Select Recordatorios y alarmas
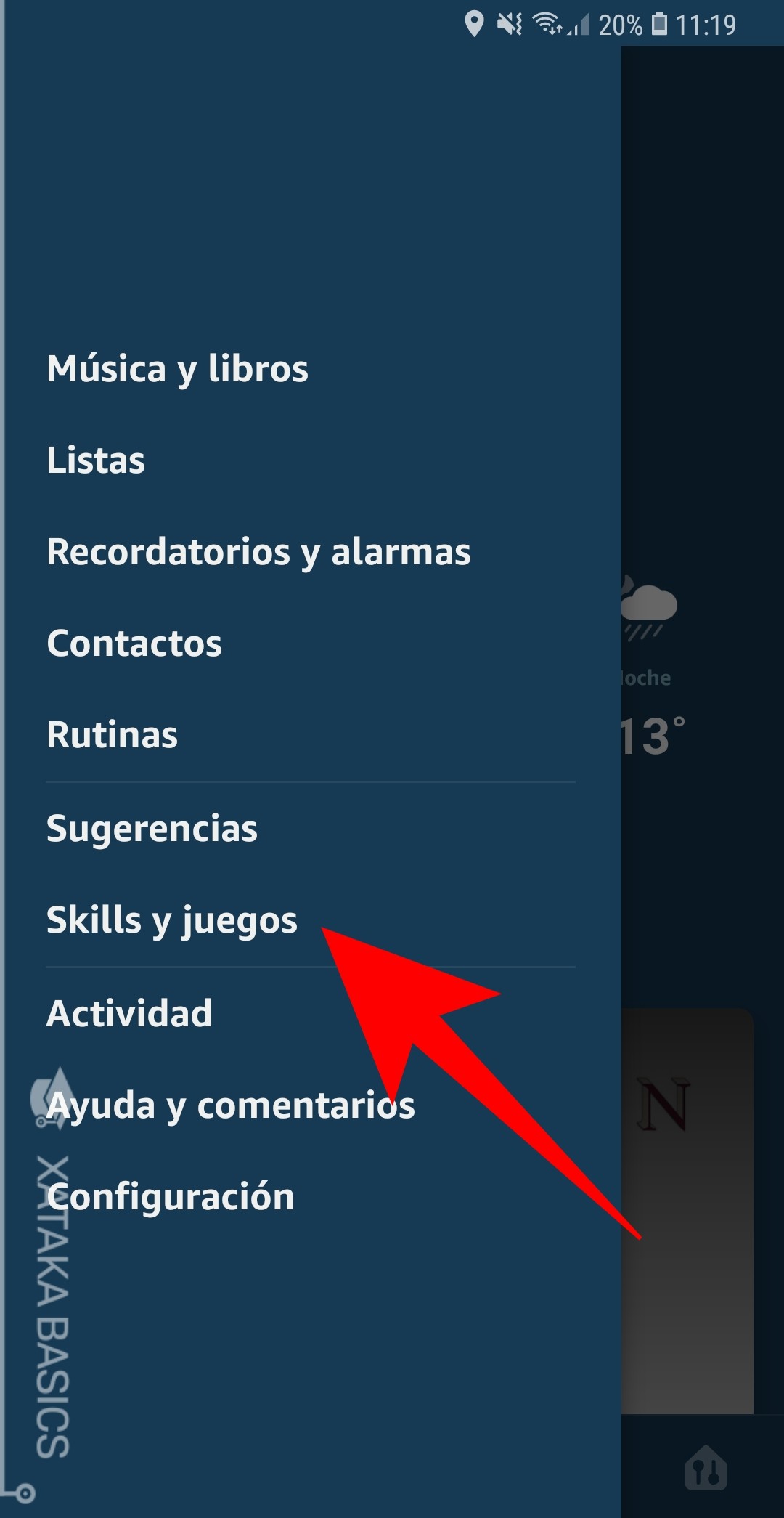784x1518 pixels. point(258,552)
